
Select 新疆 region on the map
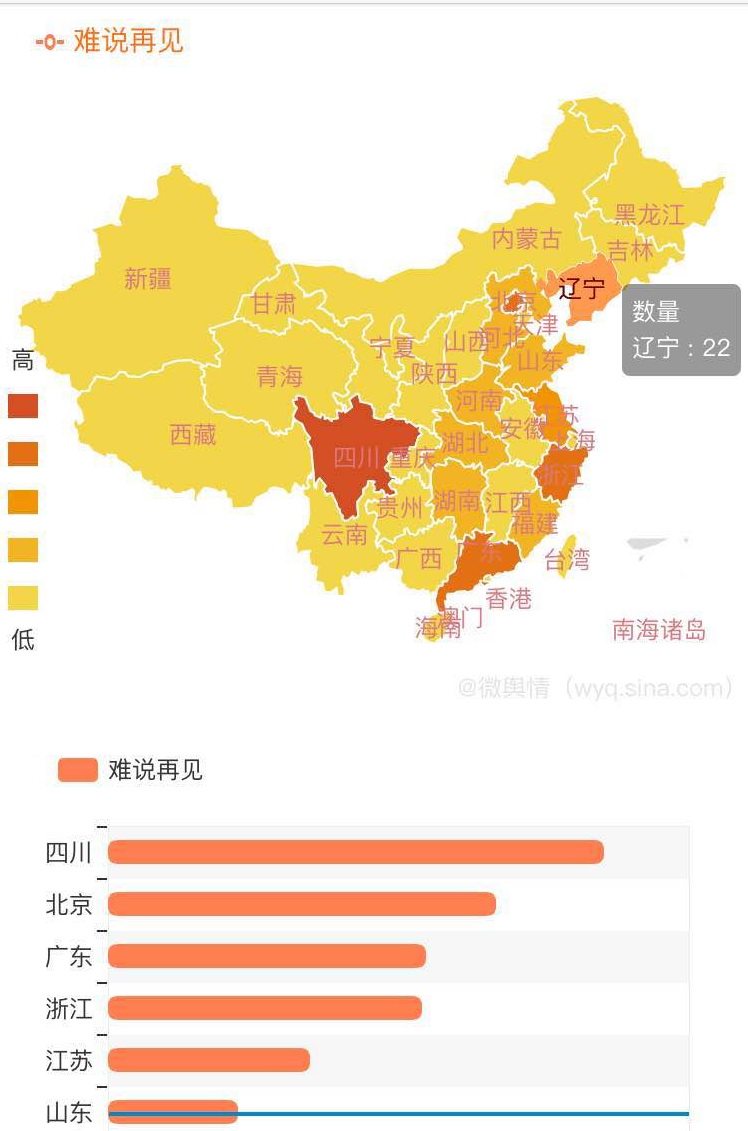(148, 278)
